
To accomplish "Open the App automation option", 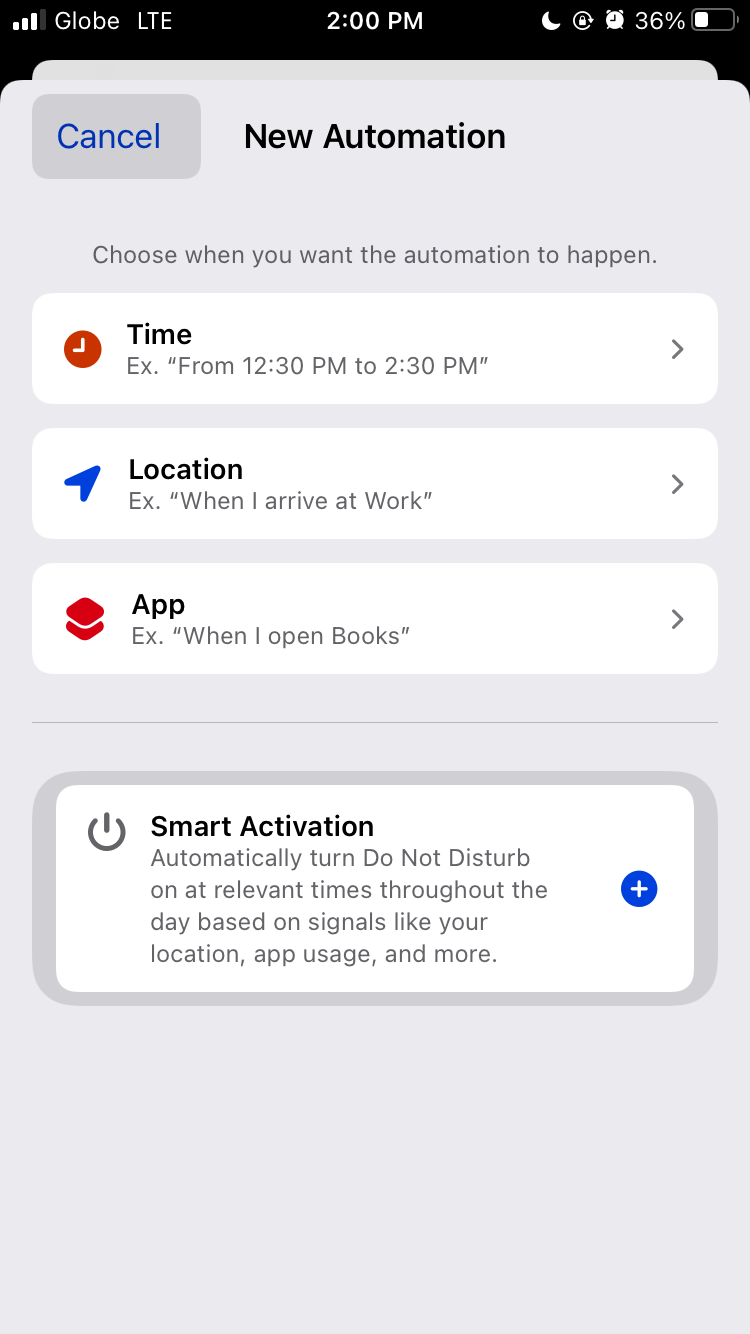I will (x=375, y=618).
